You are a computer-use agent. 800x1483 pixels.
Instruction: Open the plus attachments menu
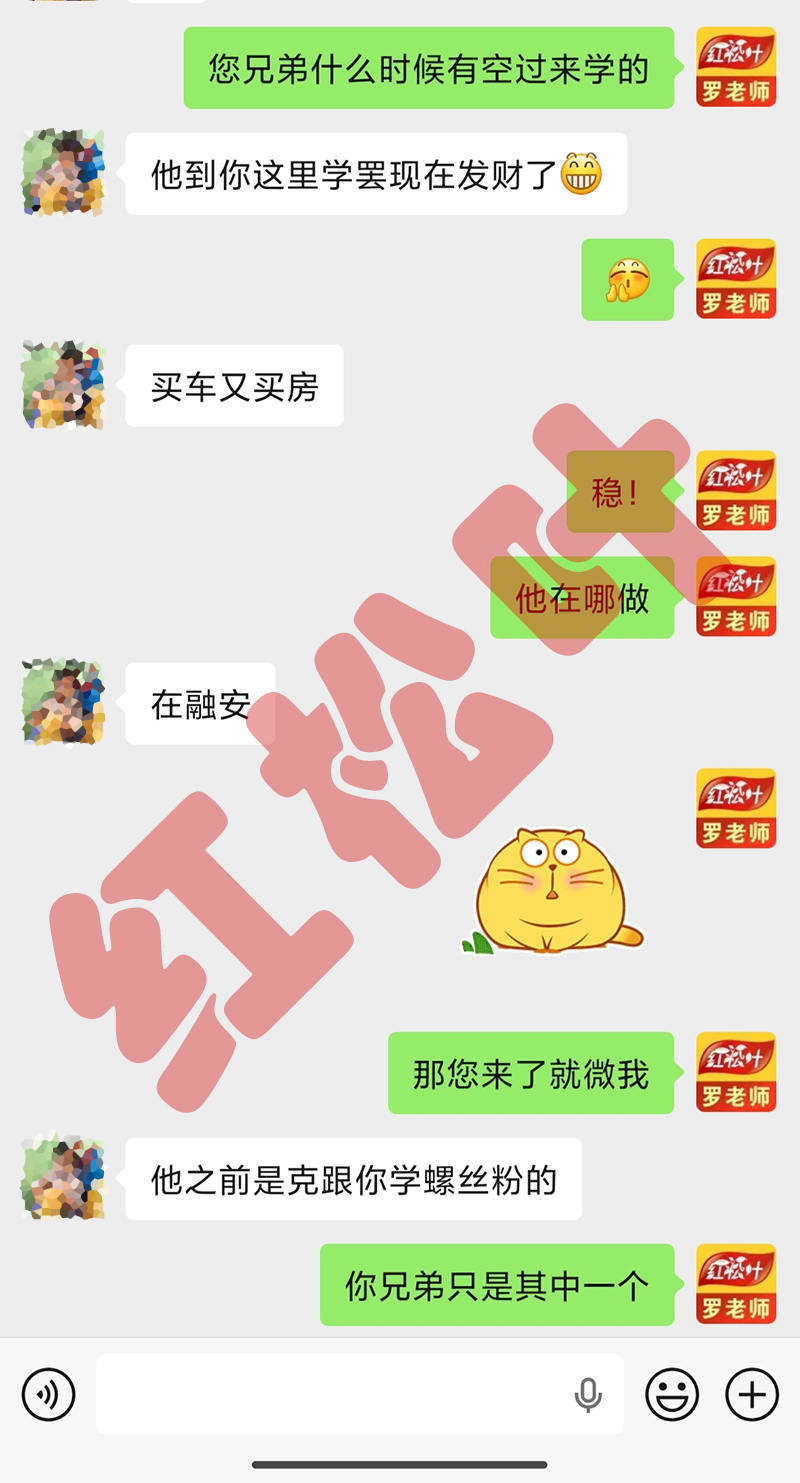751,1394
